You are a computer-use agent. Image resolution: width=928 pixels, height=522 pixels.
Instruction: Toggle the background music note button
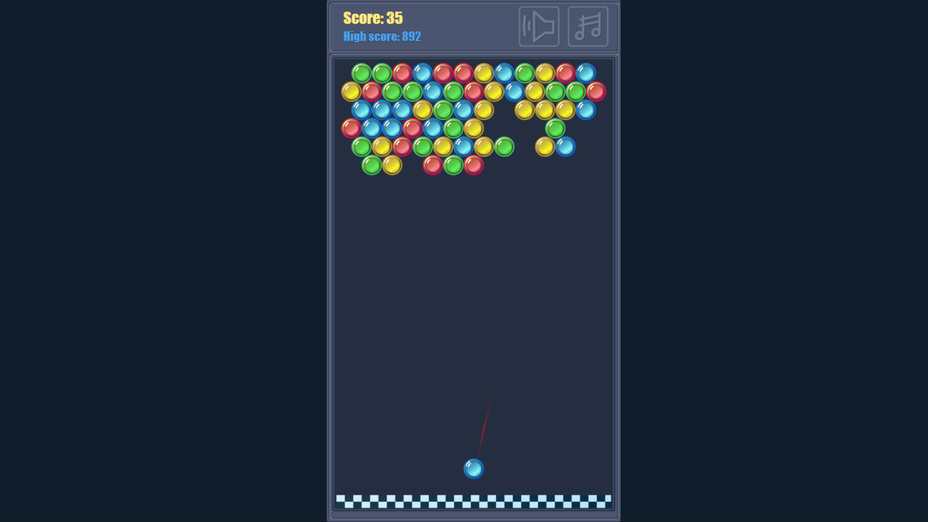pos(588,27)
